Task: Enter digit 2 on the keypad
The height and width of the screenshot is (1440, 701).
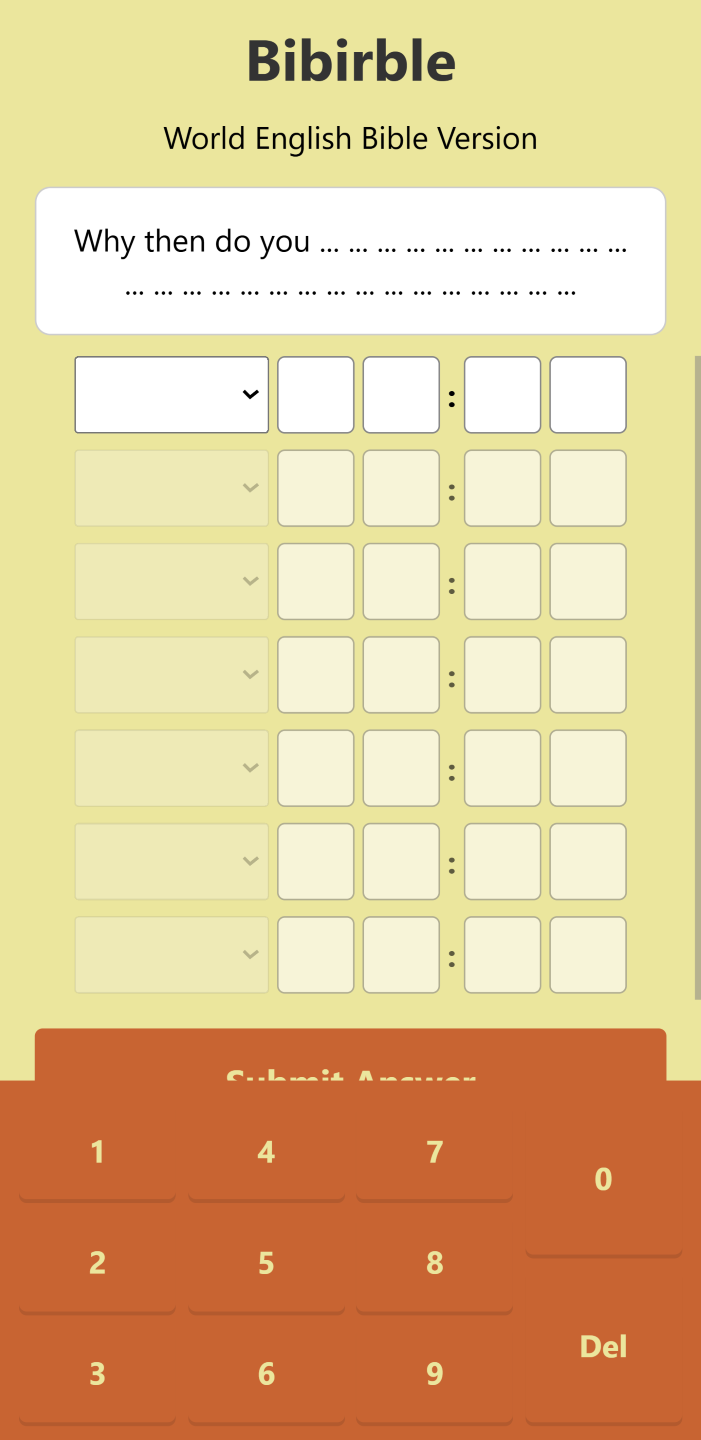Action: pyautogui.click(x=97, y=1263)
